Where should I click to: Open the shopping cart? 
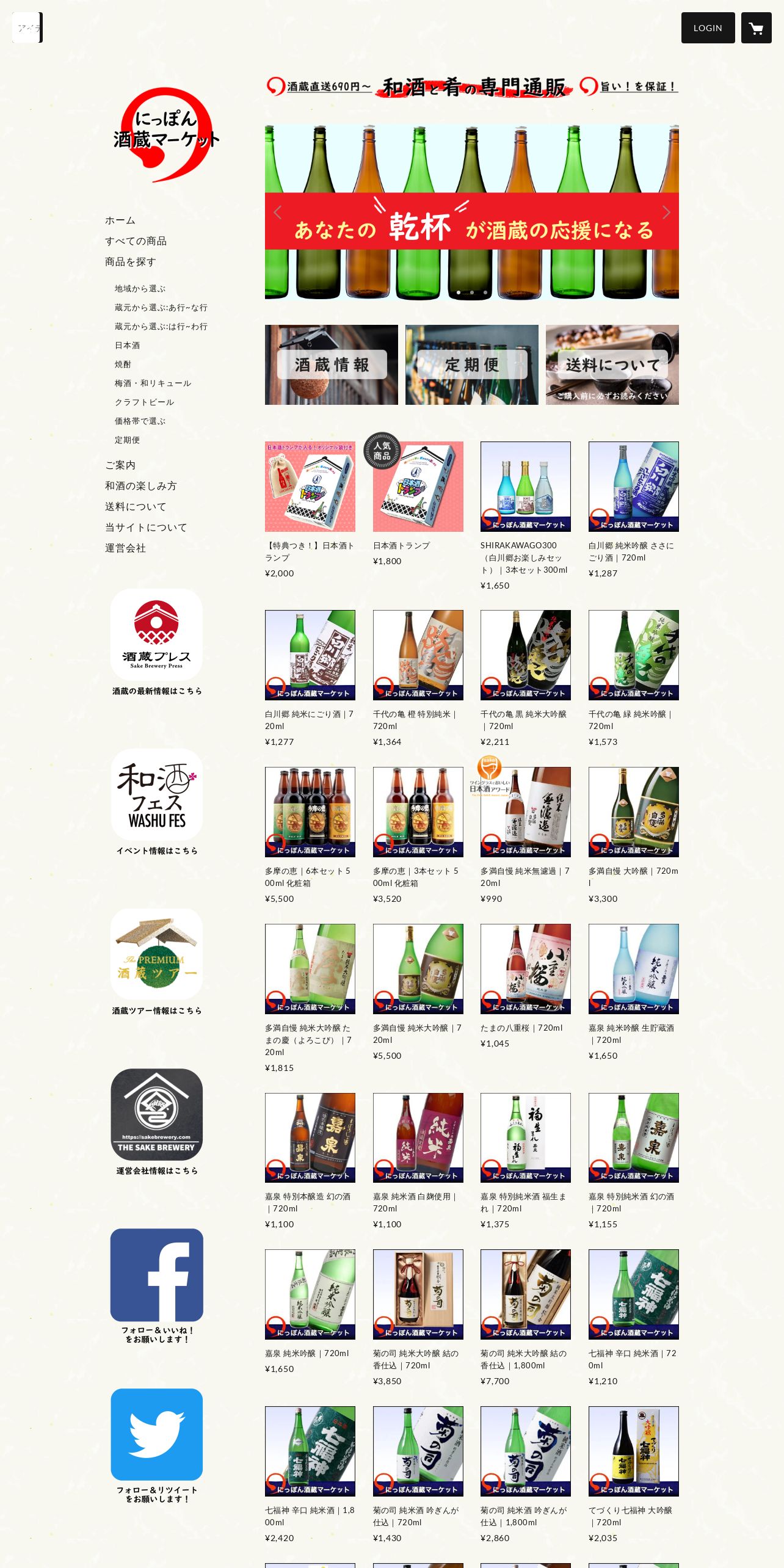(x=756, y=28)
